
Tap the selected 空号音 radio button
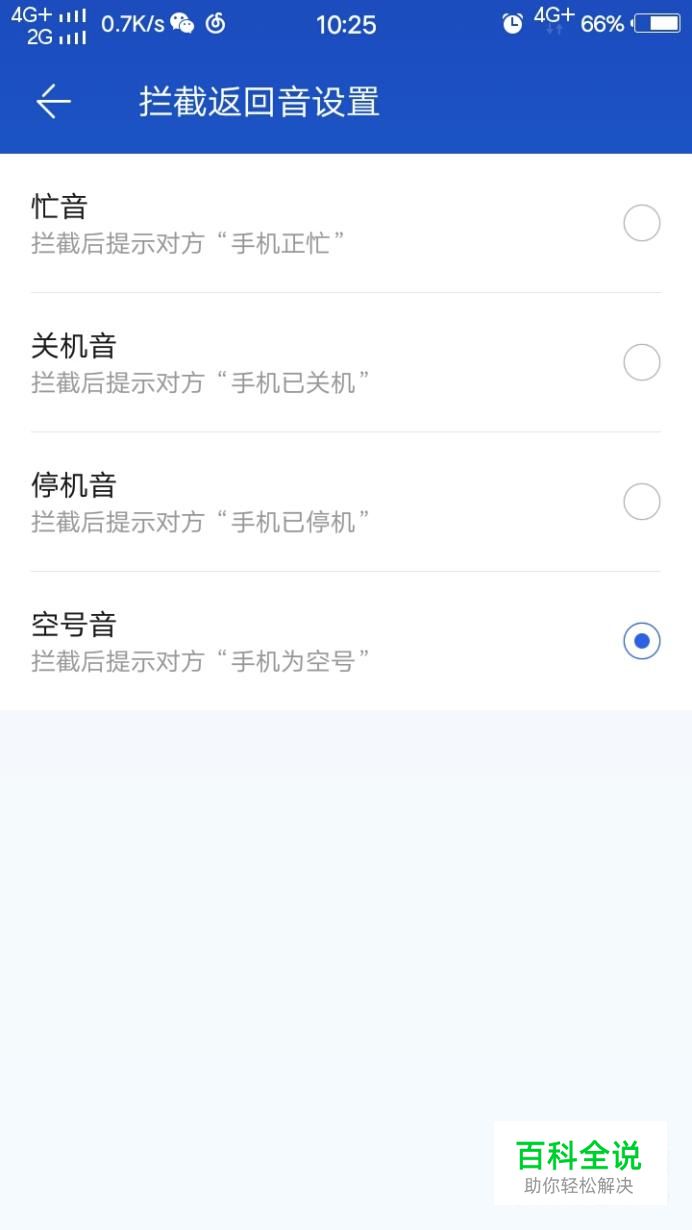641,641
